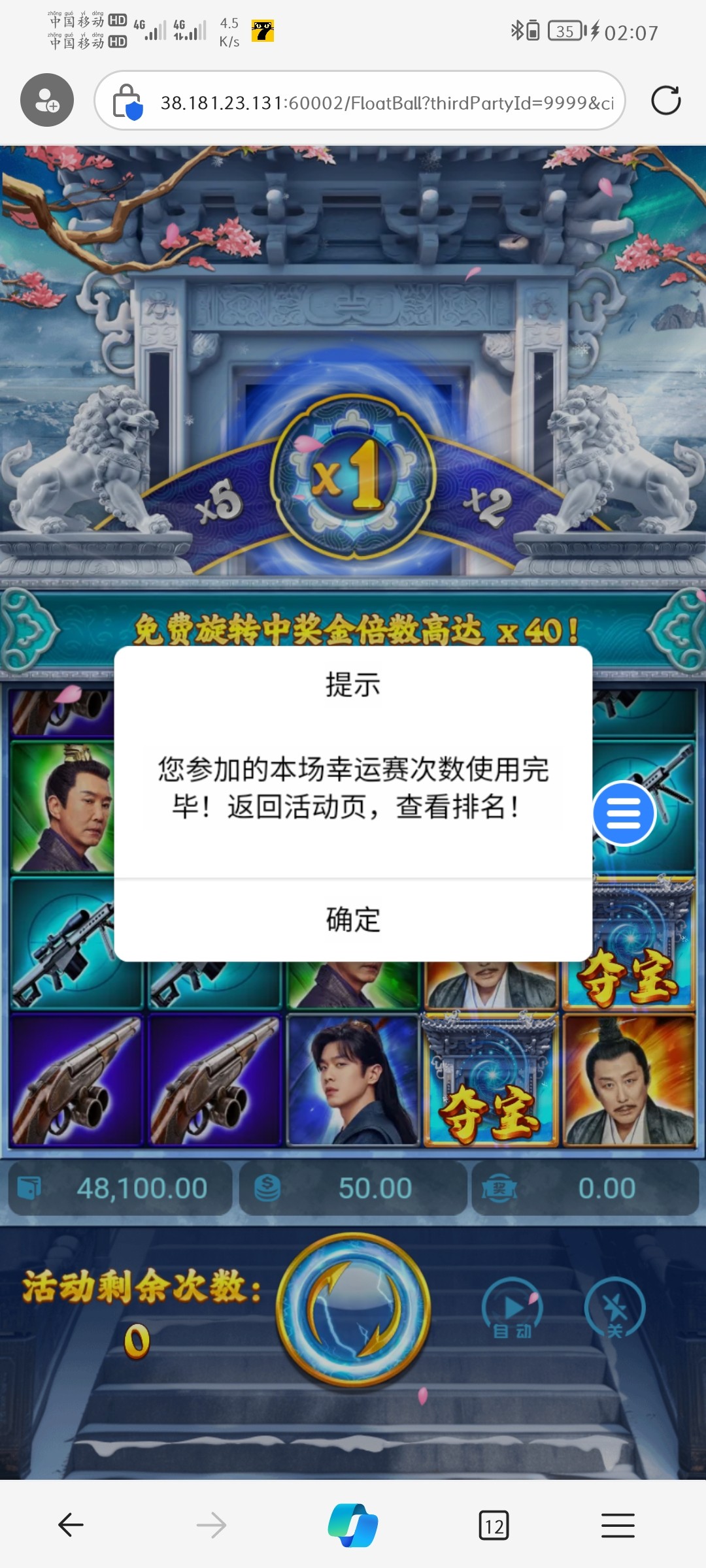Tap the round spin button
706x1568 pixels.
tap(353, 1310)
